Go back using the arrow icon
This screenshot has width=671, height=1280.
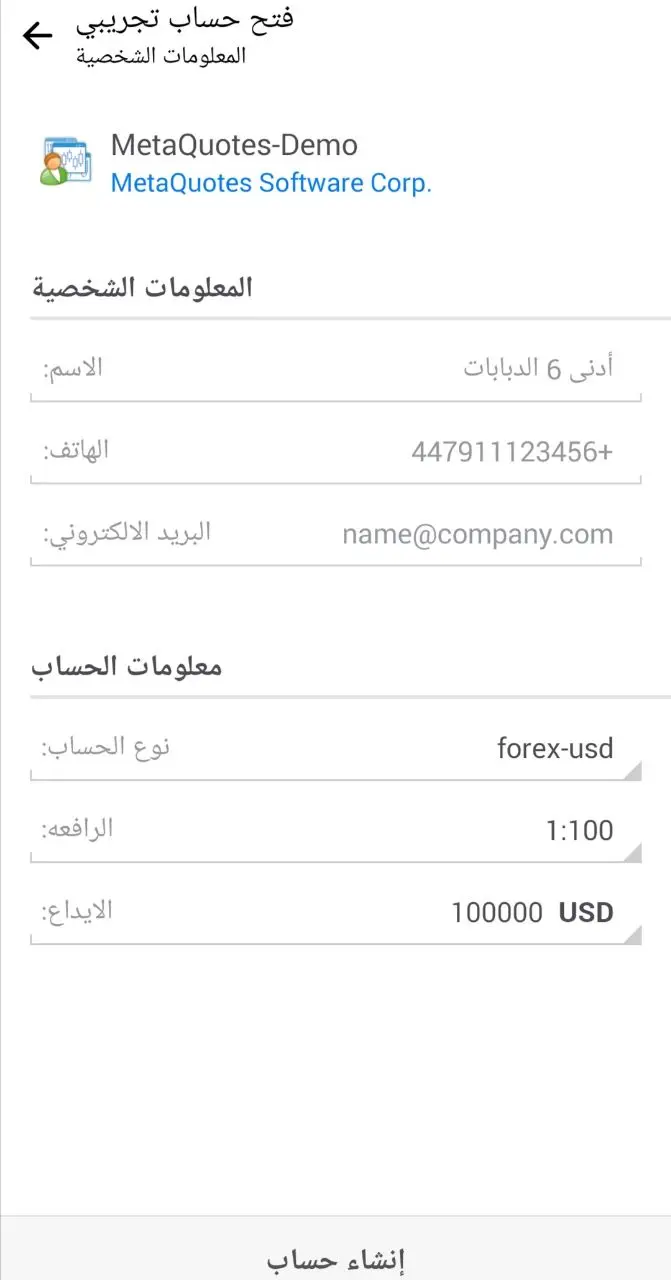click(x=37, y=37)
